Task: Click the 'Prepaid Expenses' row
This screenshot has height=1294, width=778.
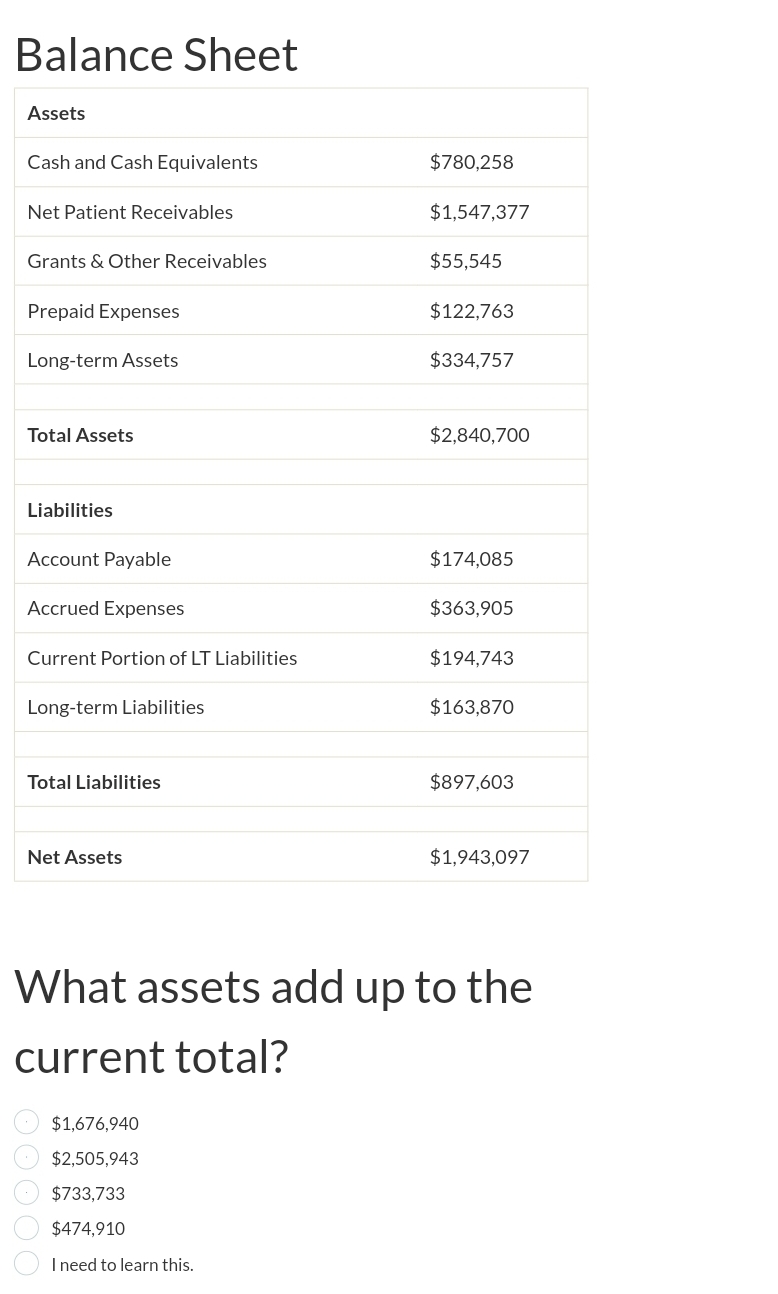Action: coord(300,310)
